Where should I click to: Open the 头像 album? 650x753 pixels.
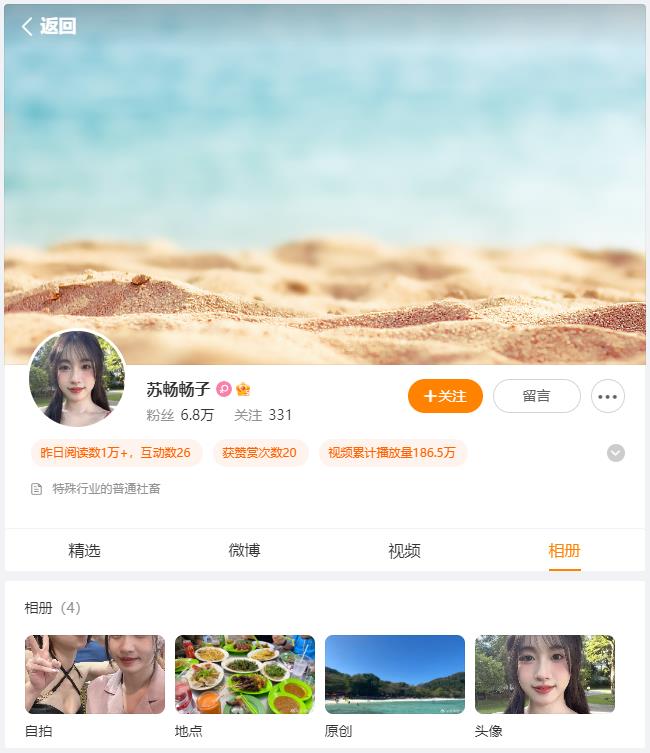[x=545, y=674]
